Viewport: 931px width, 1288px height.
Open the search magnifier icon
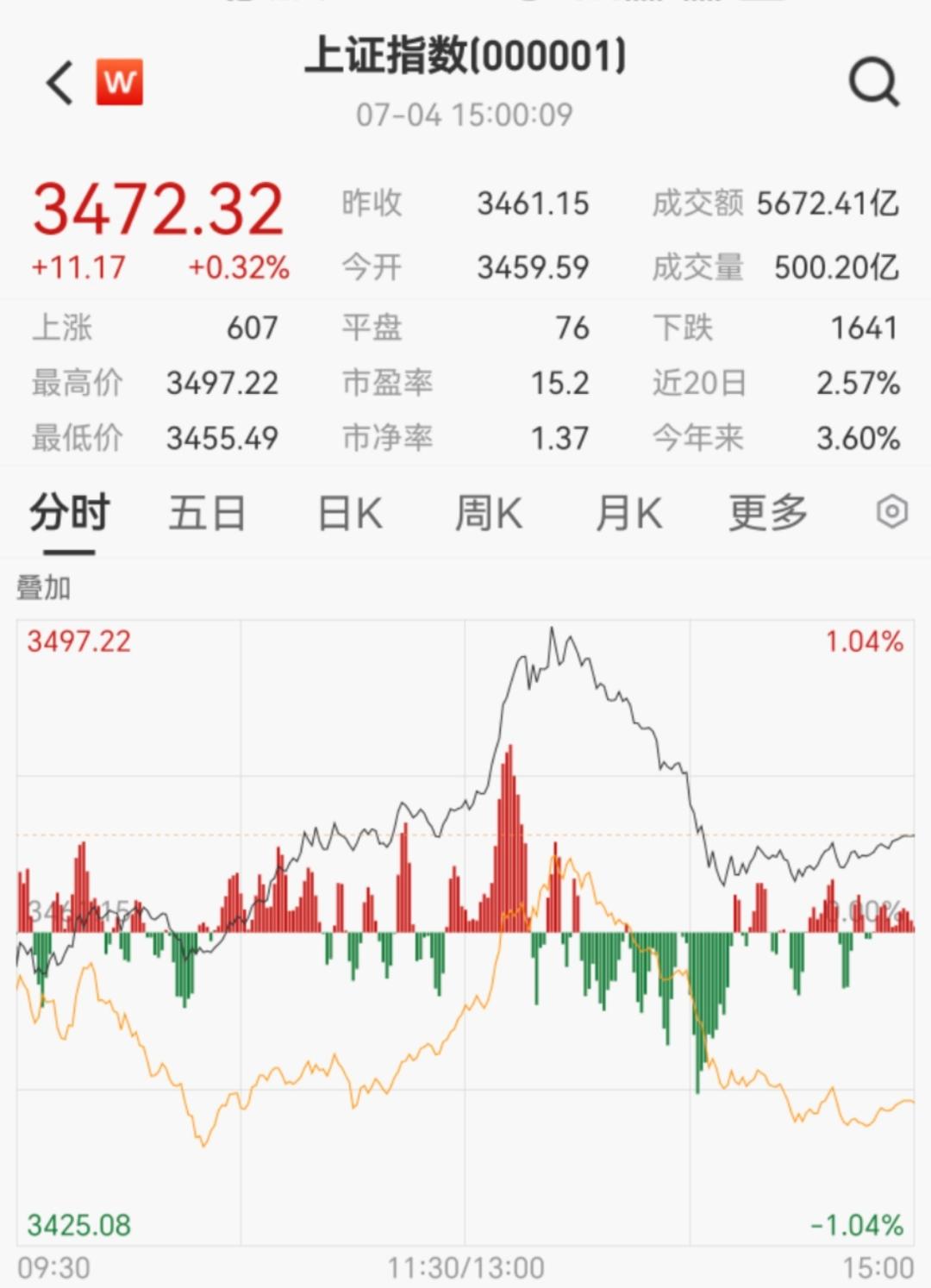874,82
